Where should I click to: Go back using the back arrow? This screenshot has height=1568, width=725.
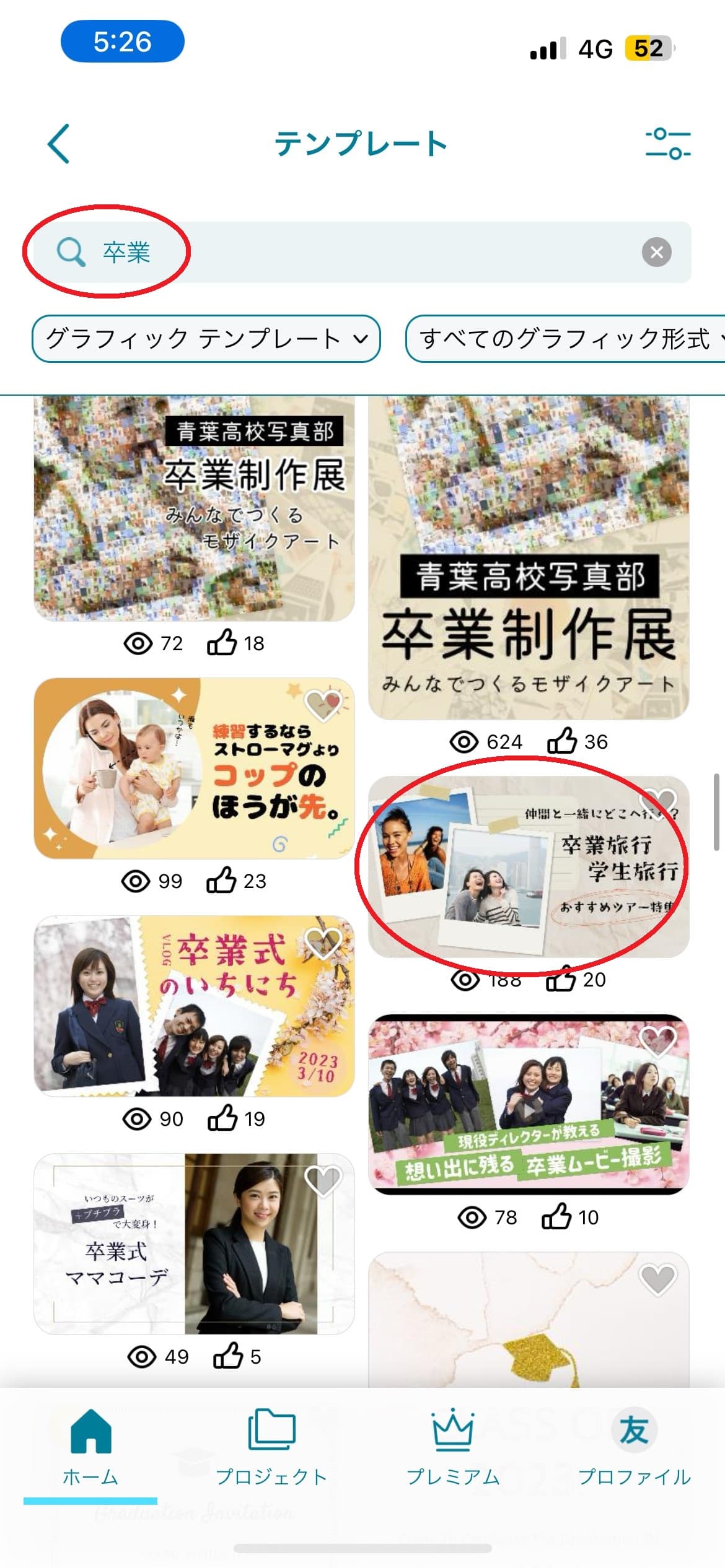(x=59, y=144)
